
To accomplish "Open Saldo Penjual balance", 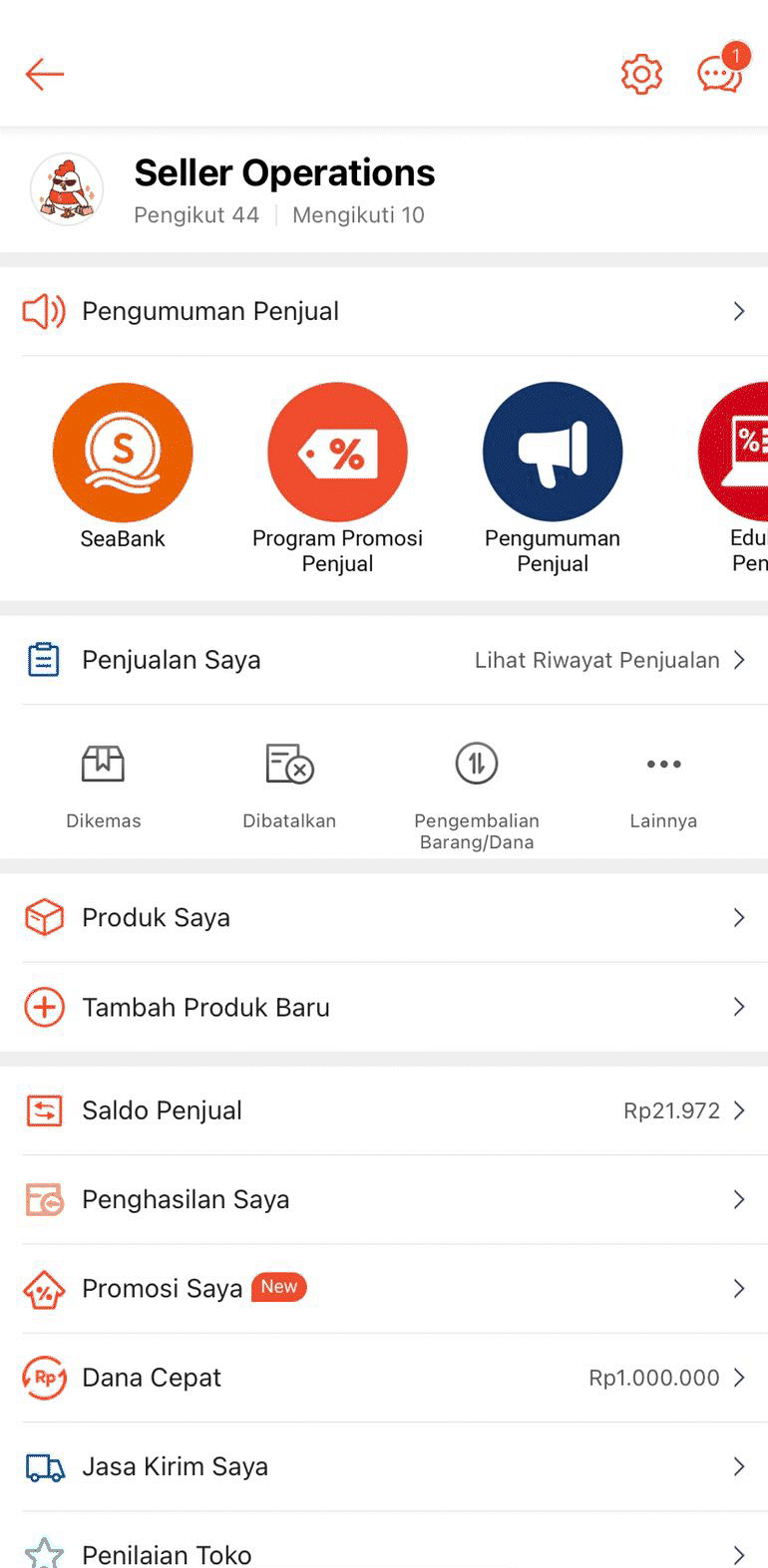I will (x=384, y=1110).
